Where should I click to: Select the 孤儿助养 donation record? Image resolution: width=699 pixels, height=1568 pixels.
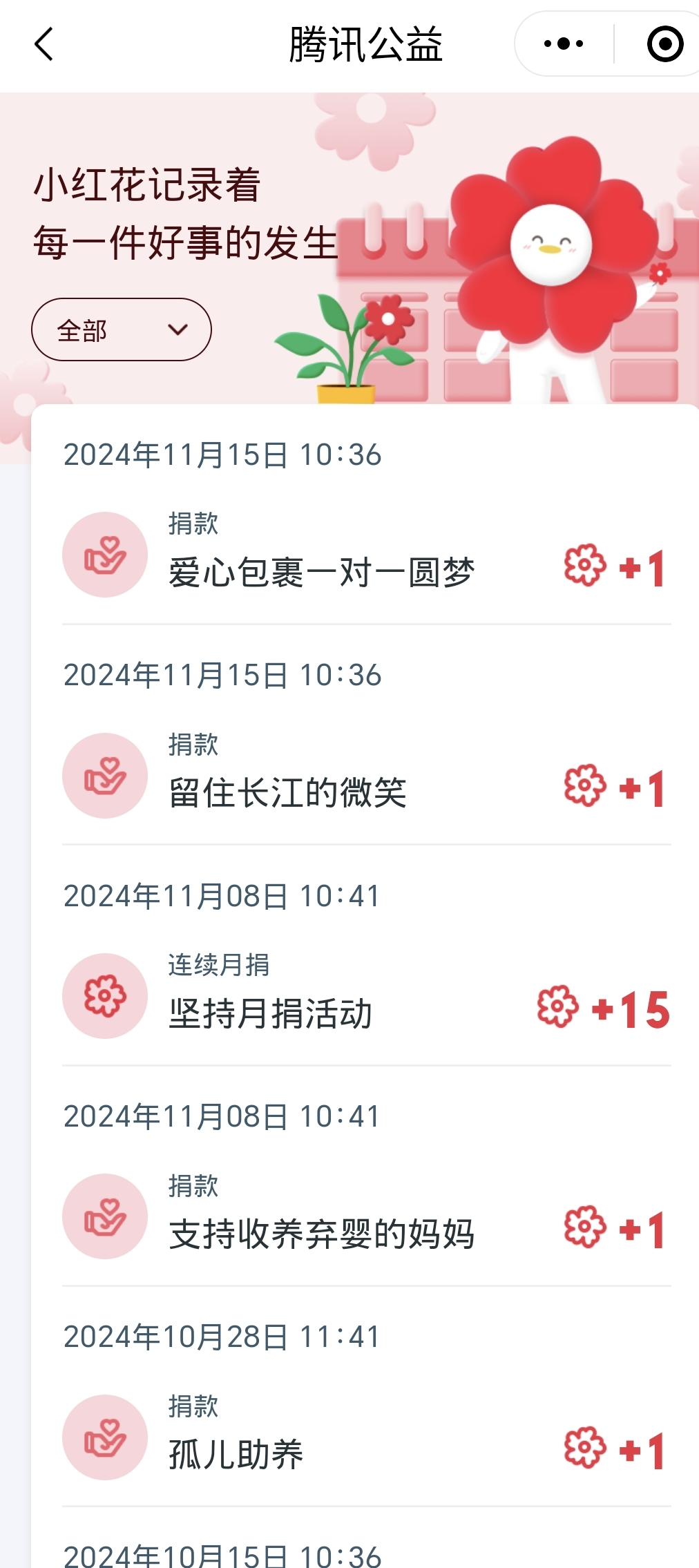236,1453
